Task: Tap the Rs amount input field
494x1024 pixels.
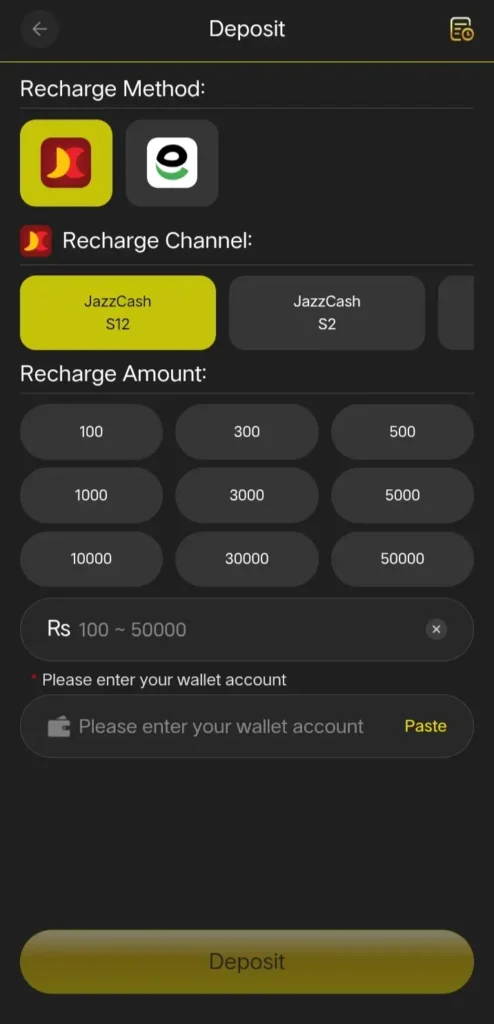Action: (x=247, y=630)
